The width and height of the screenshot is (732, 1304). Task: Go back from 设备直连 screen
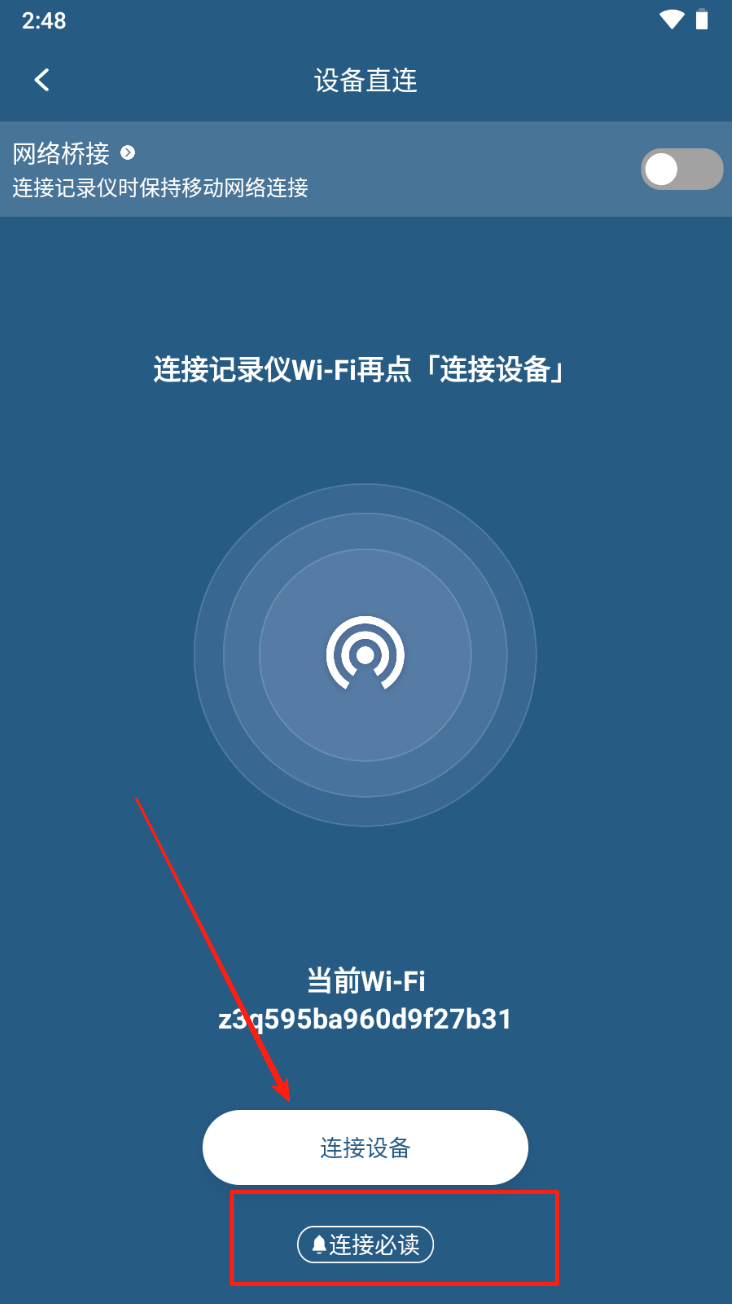tap(42, 80)
